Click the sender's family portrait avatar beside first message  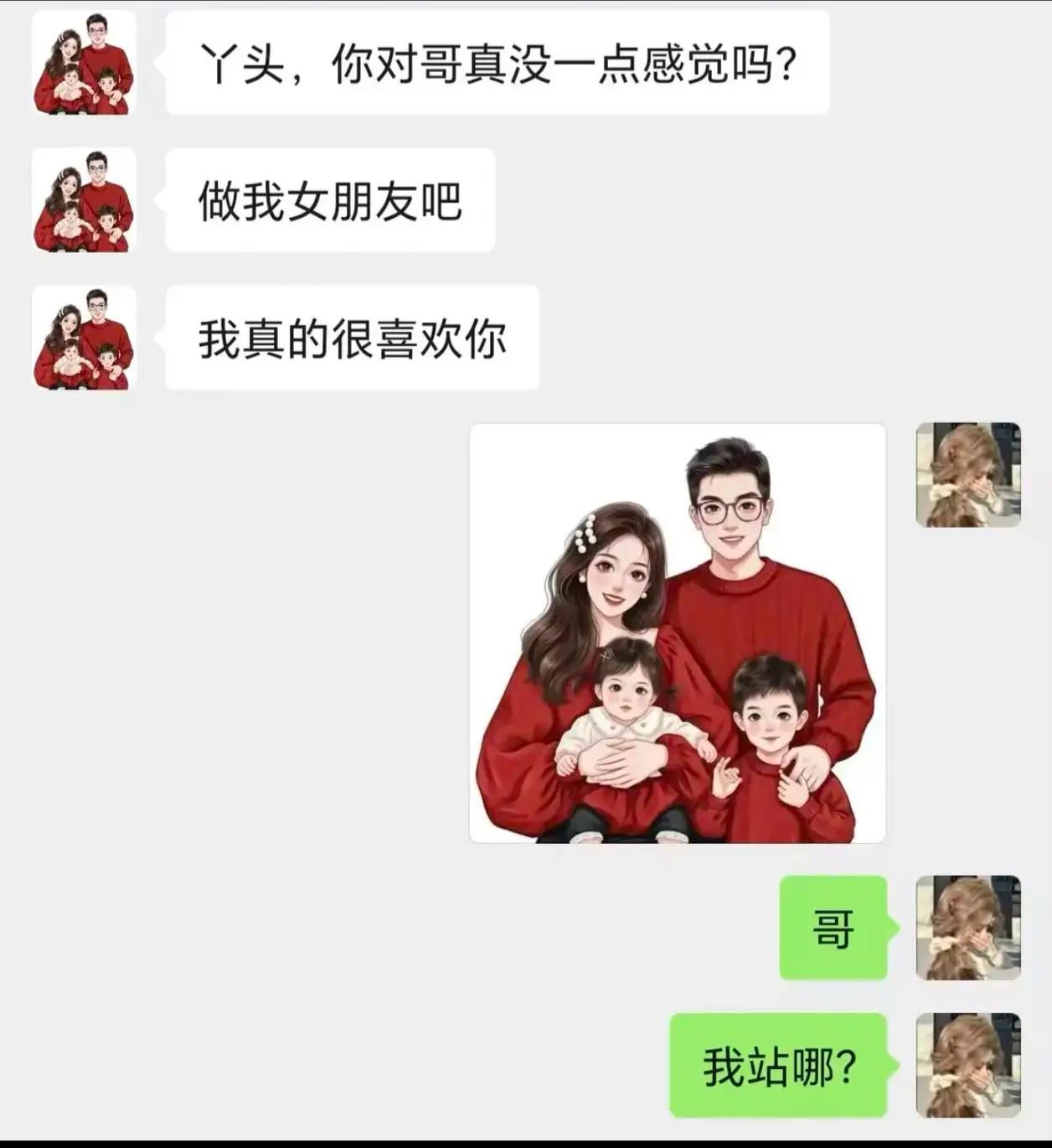pos(83,63)
